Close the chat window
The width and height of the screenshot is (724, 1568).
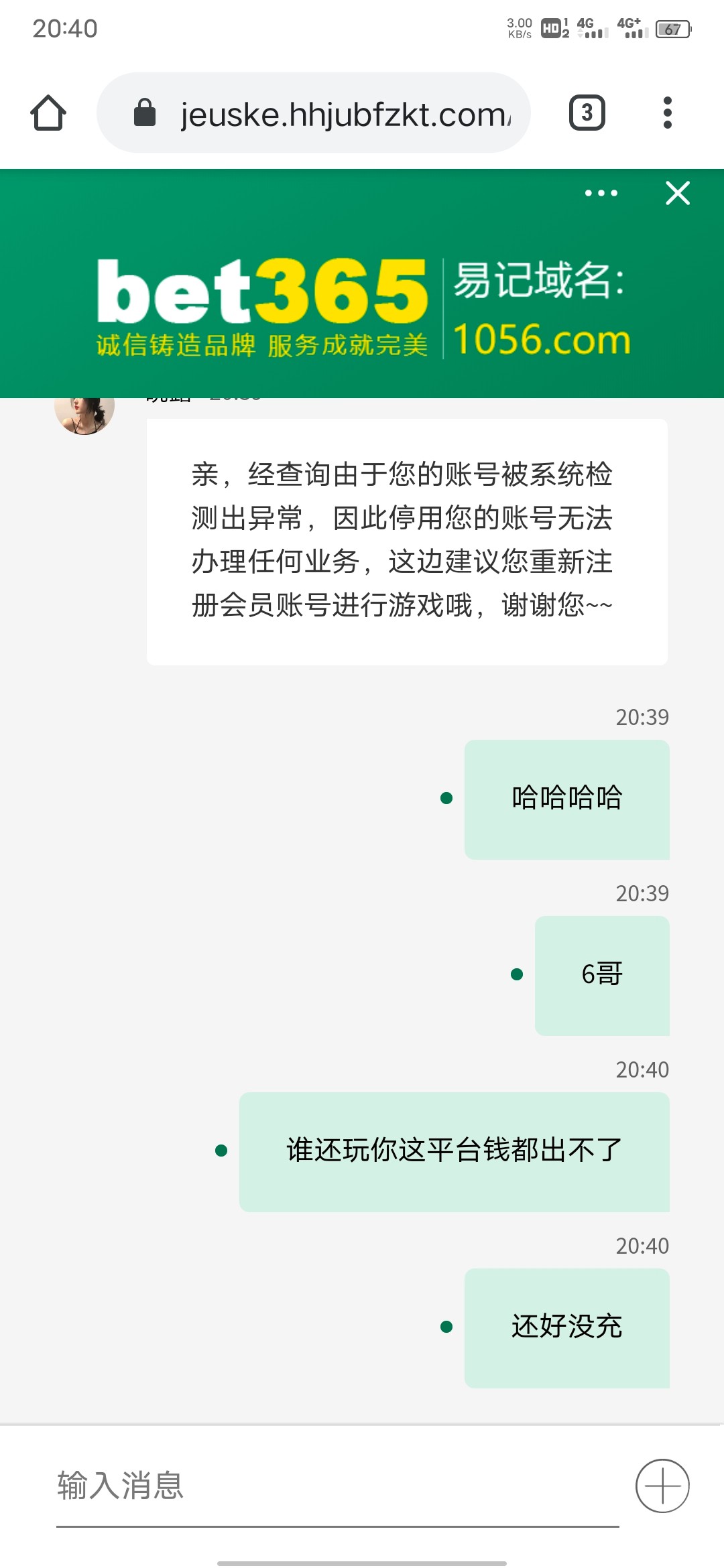677,193
